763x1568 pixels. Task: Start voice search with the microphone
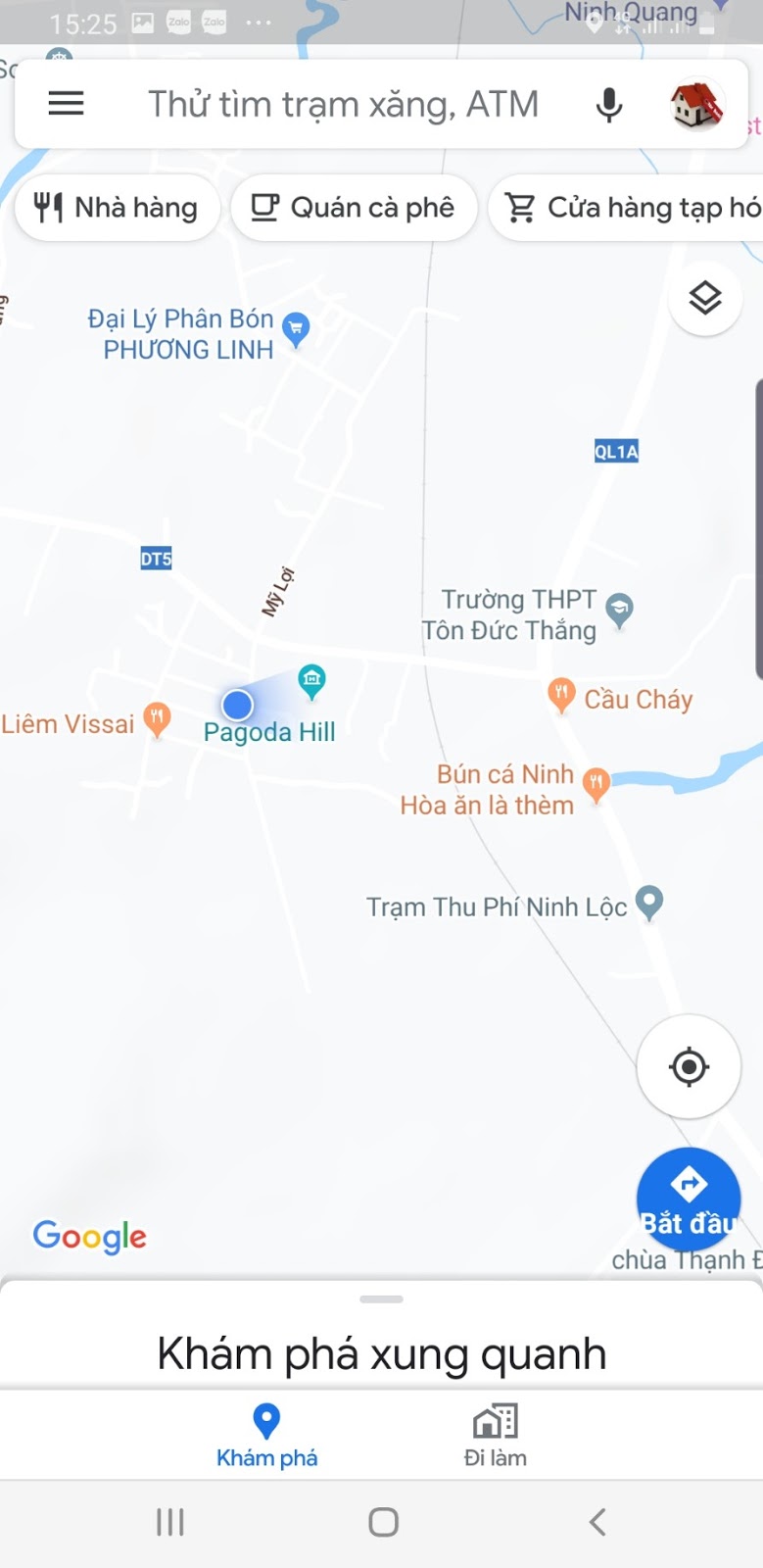click(609, 104)
